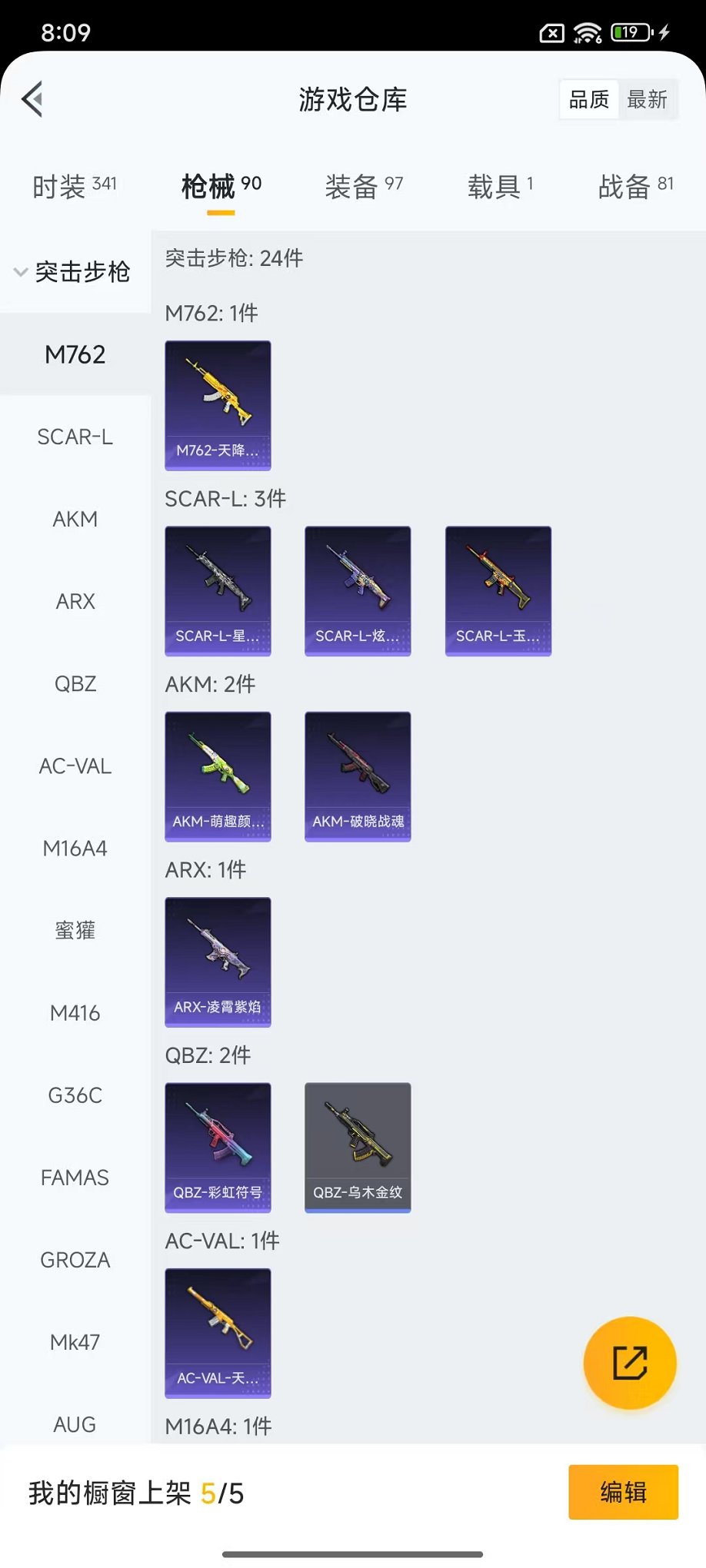
Task: View the QBZ-彩虹符号 skin
Action: [218, 1147]
